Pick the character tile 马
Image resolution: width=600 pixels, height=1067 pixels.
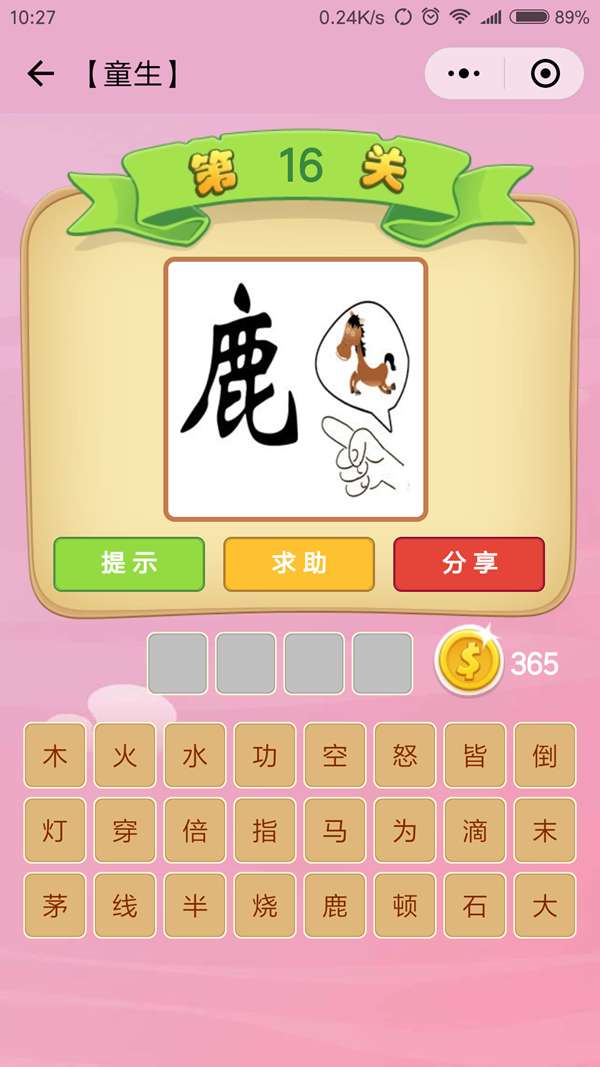(335, 831)
